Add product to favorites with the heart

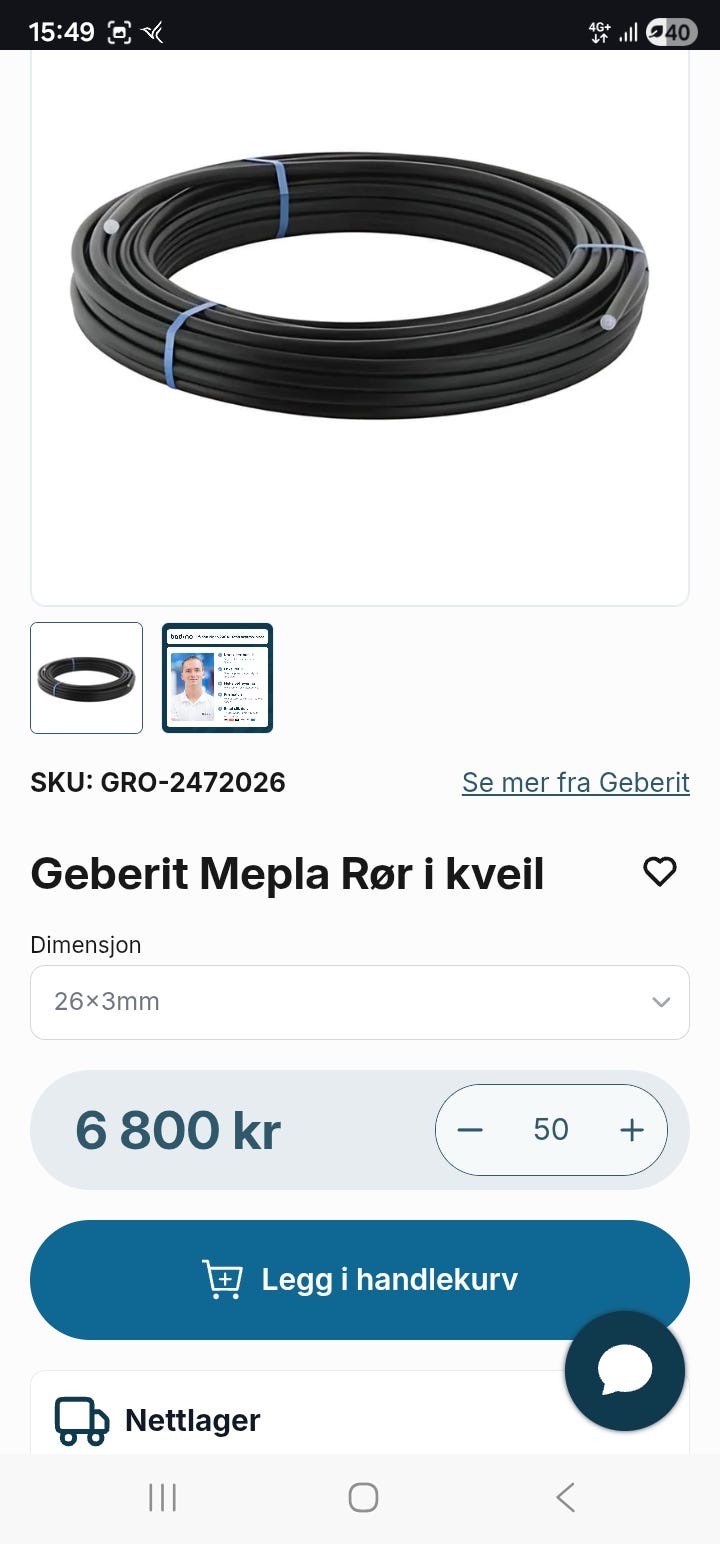click(x=659, y=872)
